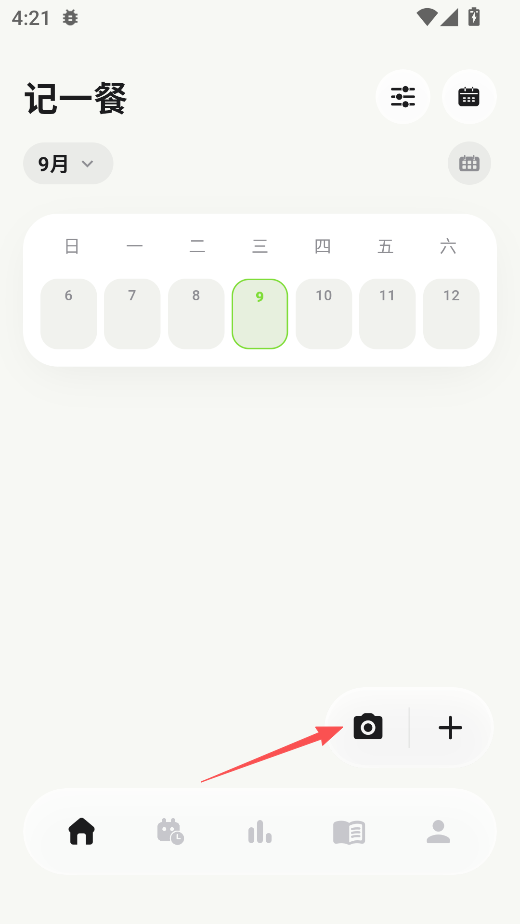Select day 11 in the week strip

click(x=387, y=314)
